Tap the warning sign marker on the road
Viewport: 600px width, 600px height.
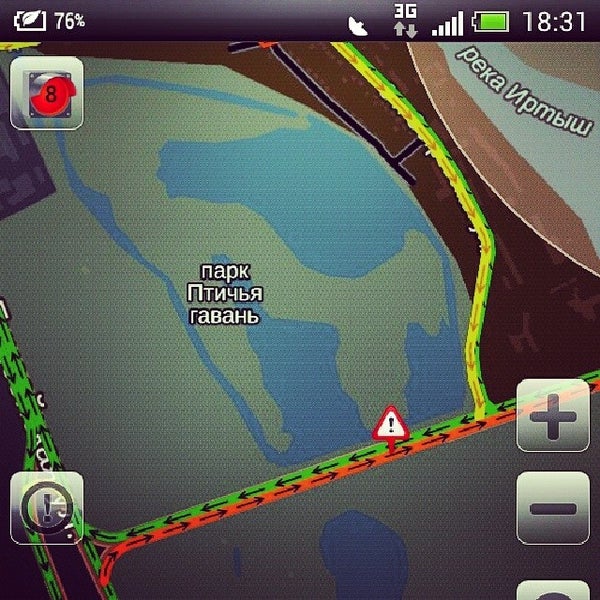(x=390, y=425)
